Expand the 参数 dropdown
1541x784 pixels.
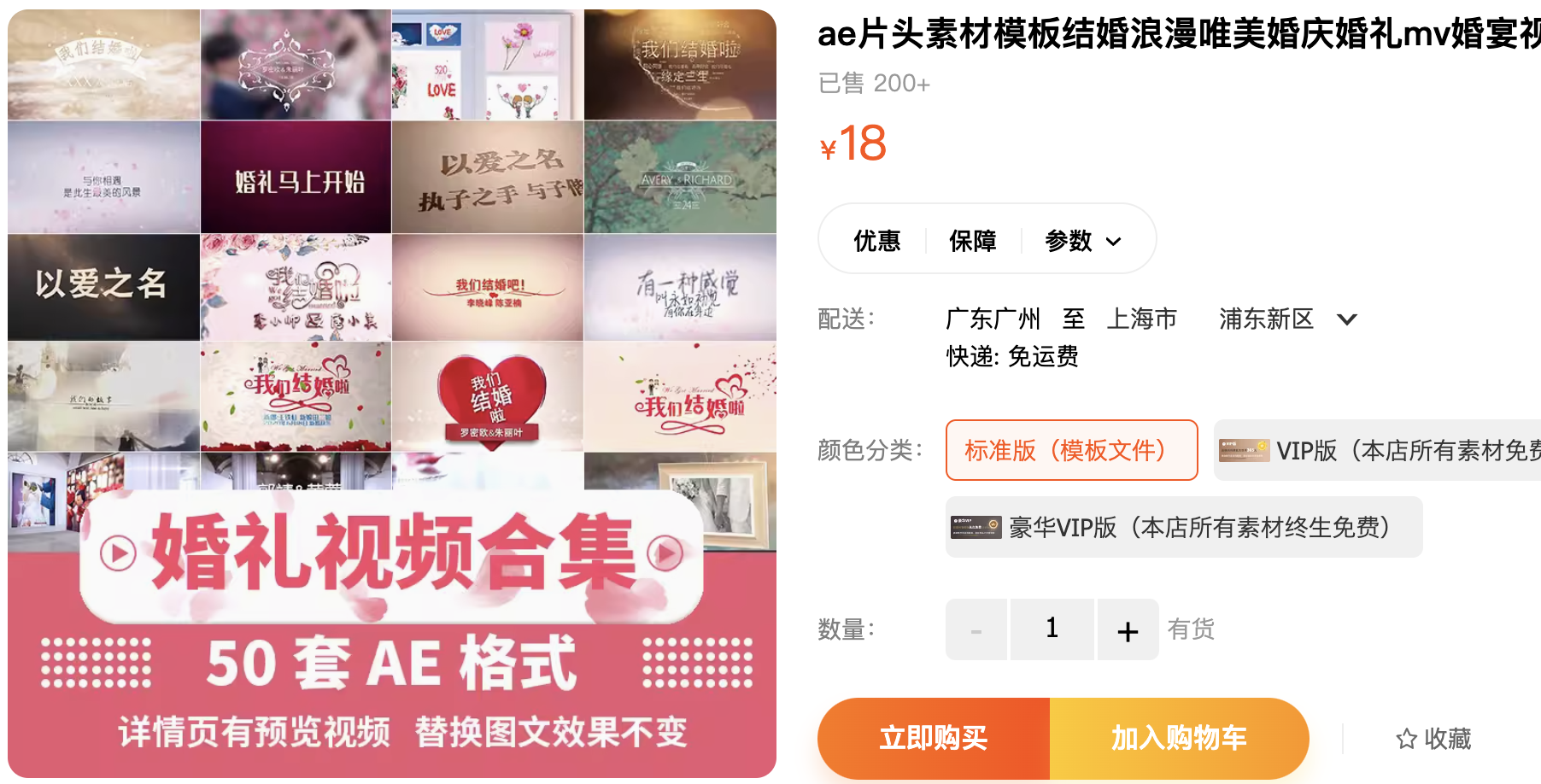pyautogui.click(x=1081, y=241)
